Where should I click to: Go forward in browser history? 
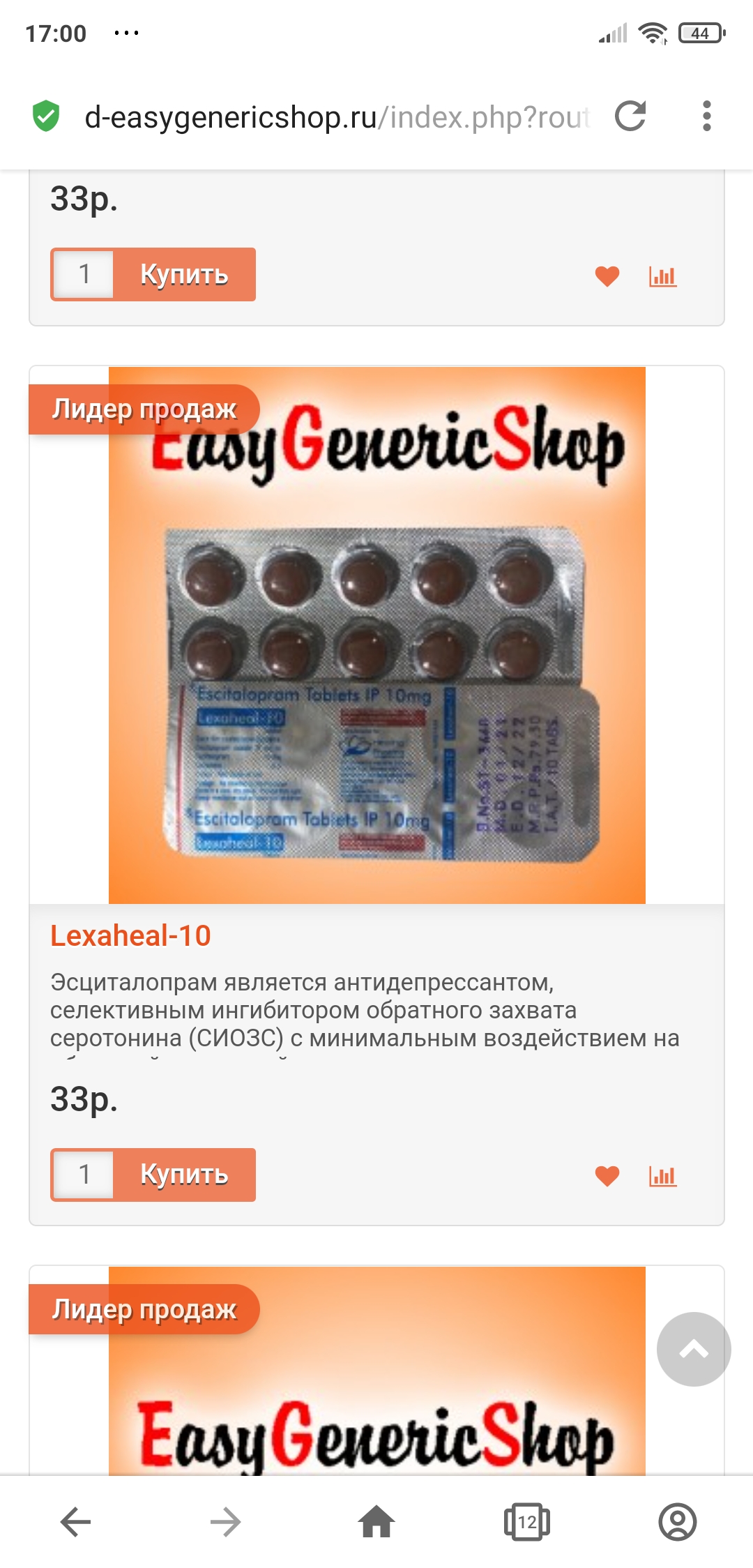coord(226,1521)
